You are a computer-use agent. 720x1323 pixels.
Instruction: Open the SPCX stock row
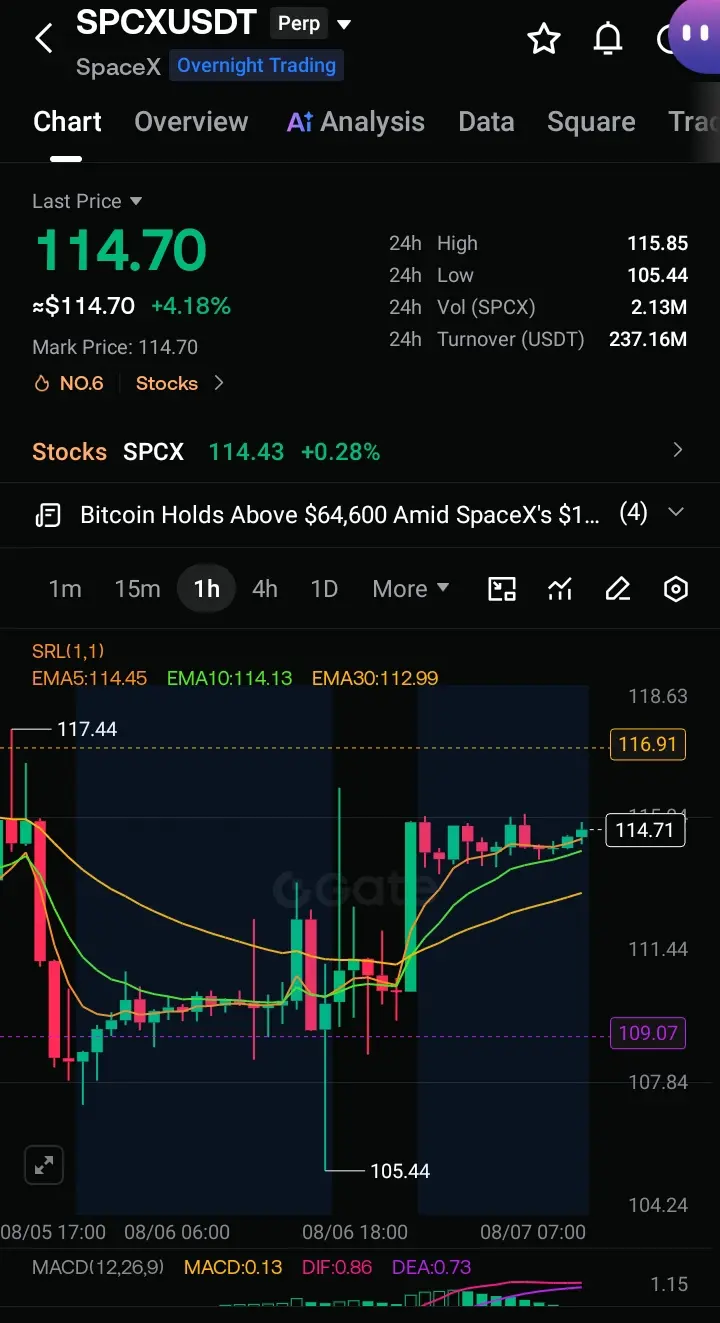click(360, 451)
